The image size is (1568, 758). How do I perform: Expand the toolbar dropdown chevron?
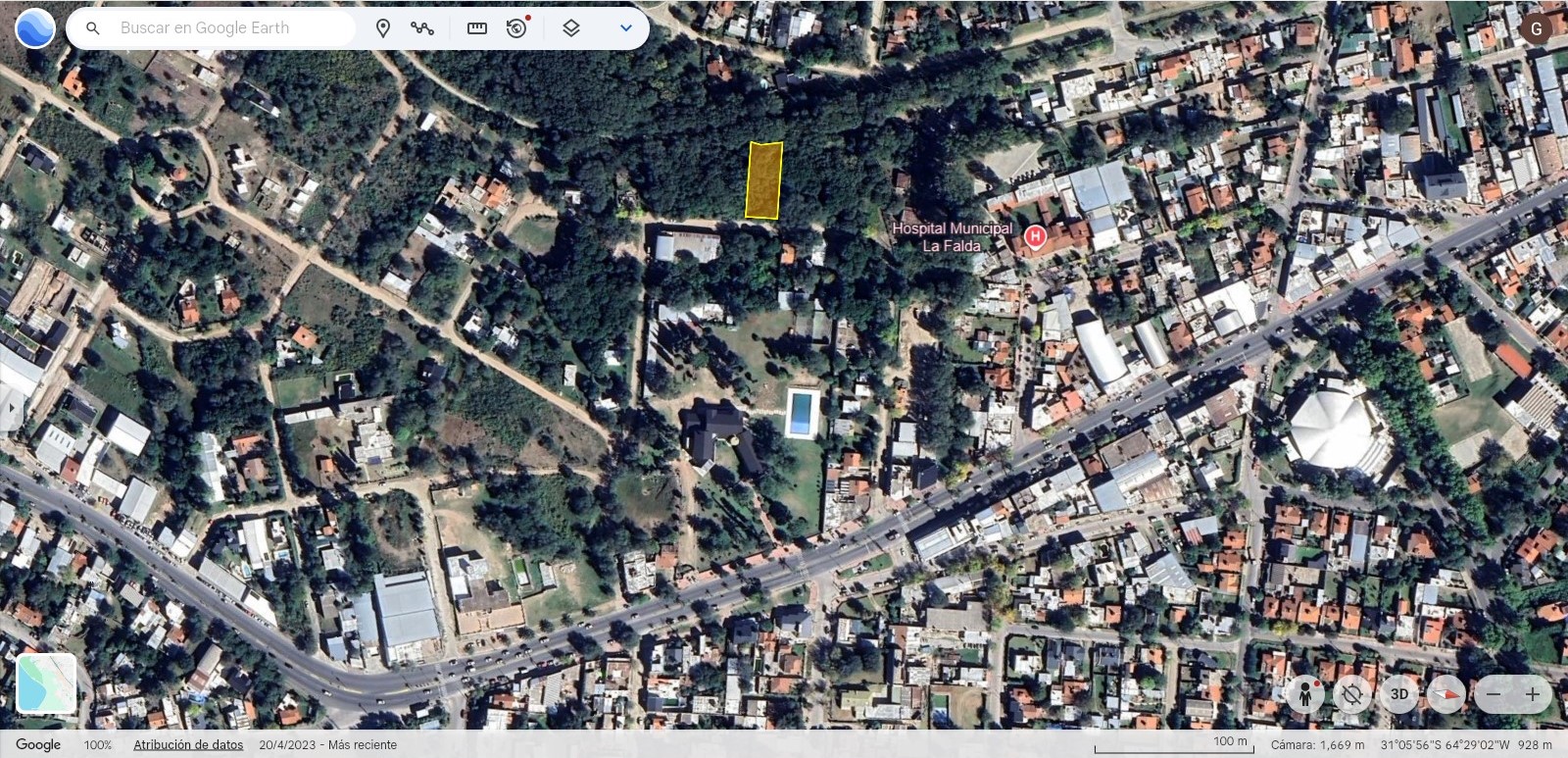(626, 28)
